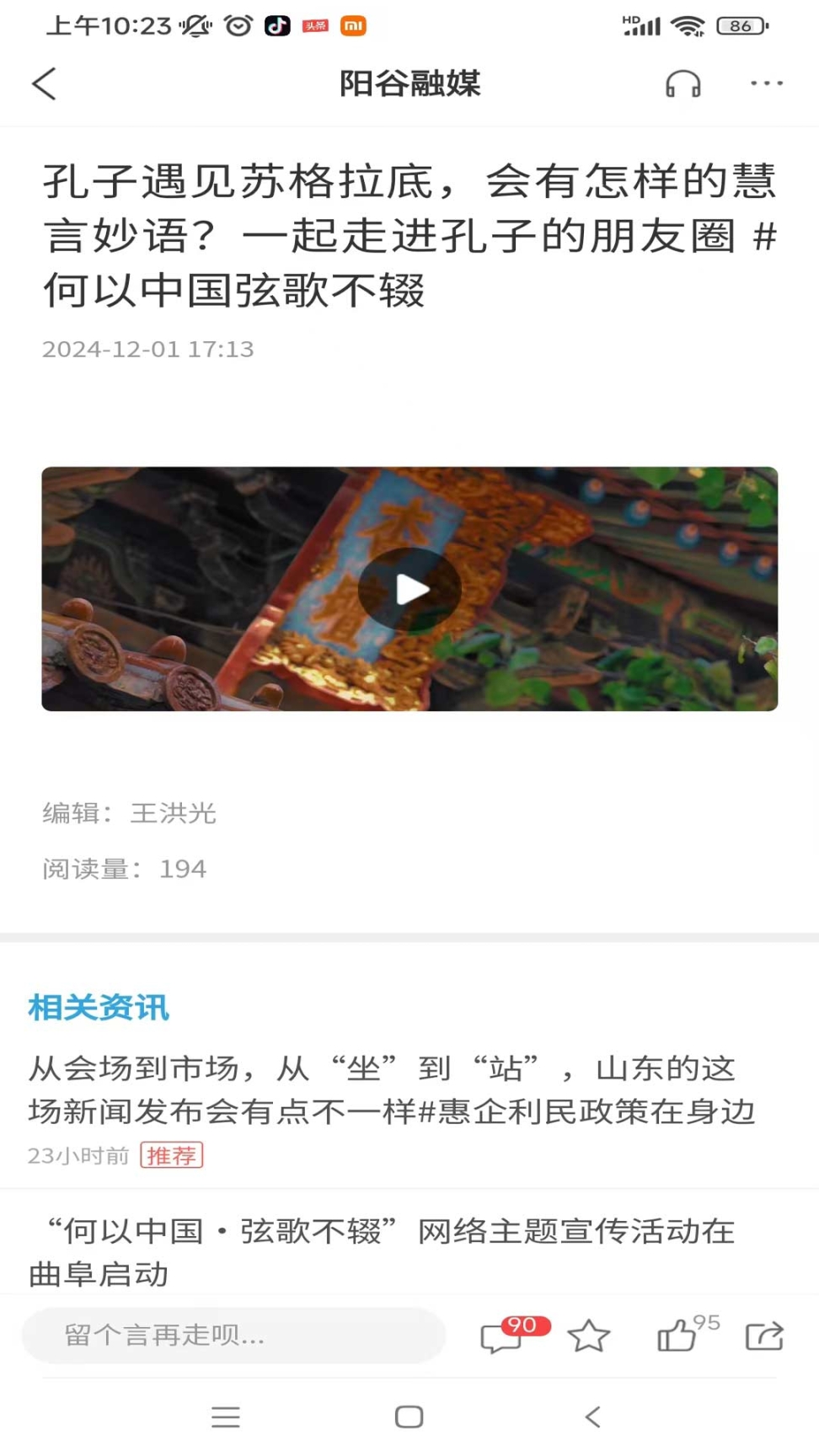Go to the home screen
Screen dimensions: 819x1456
click(409, 1416)
